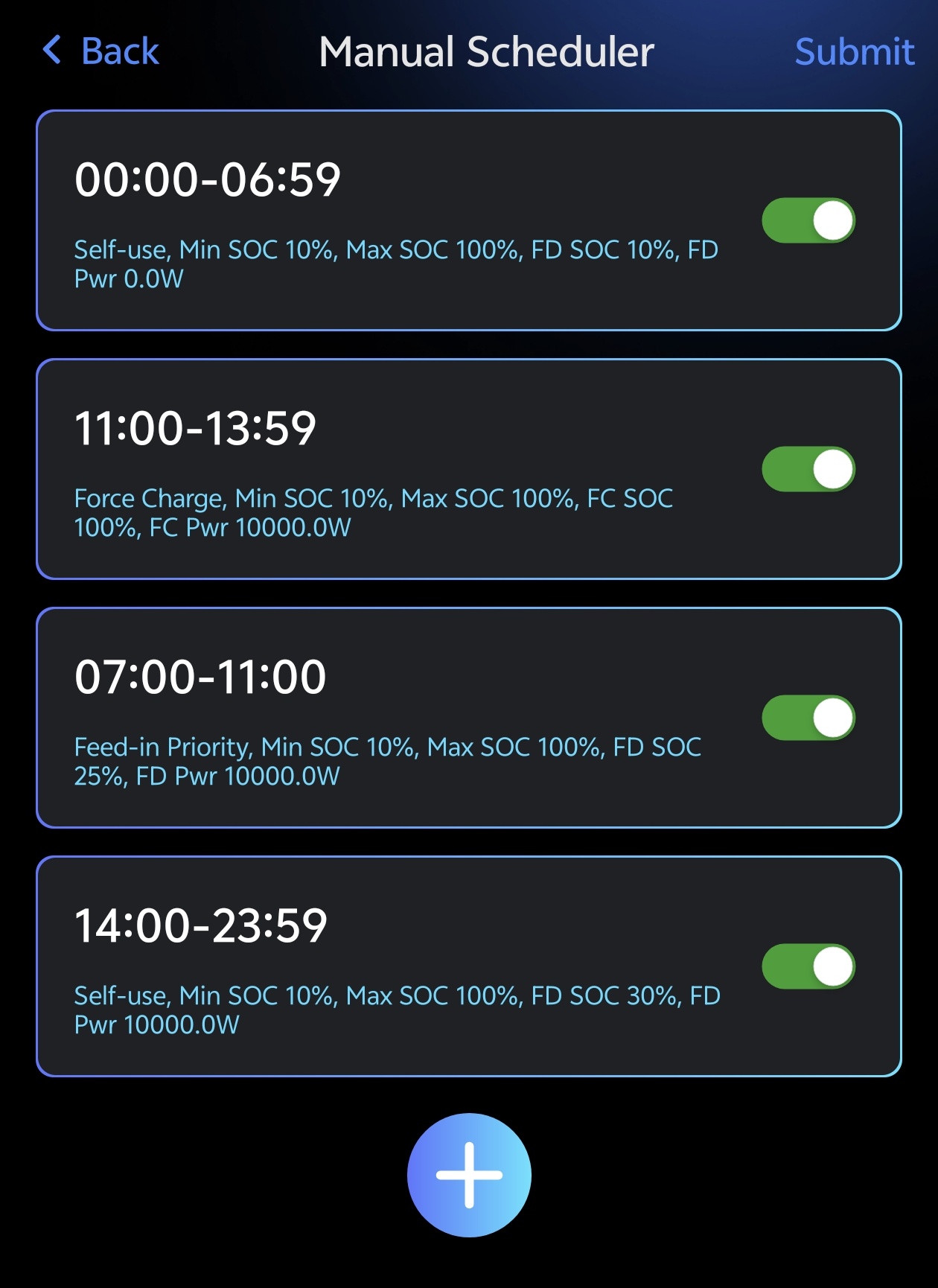Disable the 00:00-06:59 schedule toggle
The width and height of the screenshot is (938, 1288).
(x=808, y=220)
